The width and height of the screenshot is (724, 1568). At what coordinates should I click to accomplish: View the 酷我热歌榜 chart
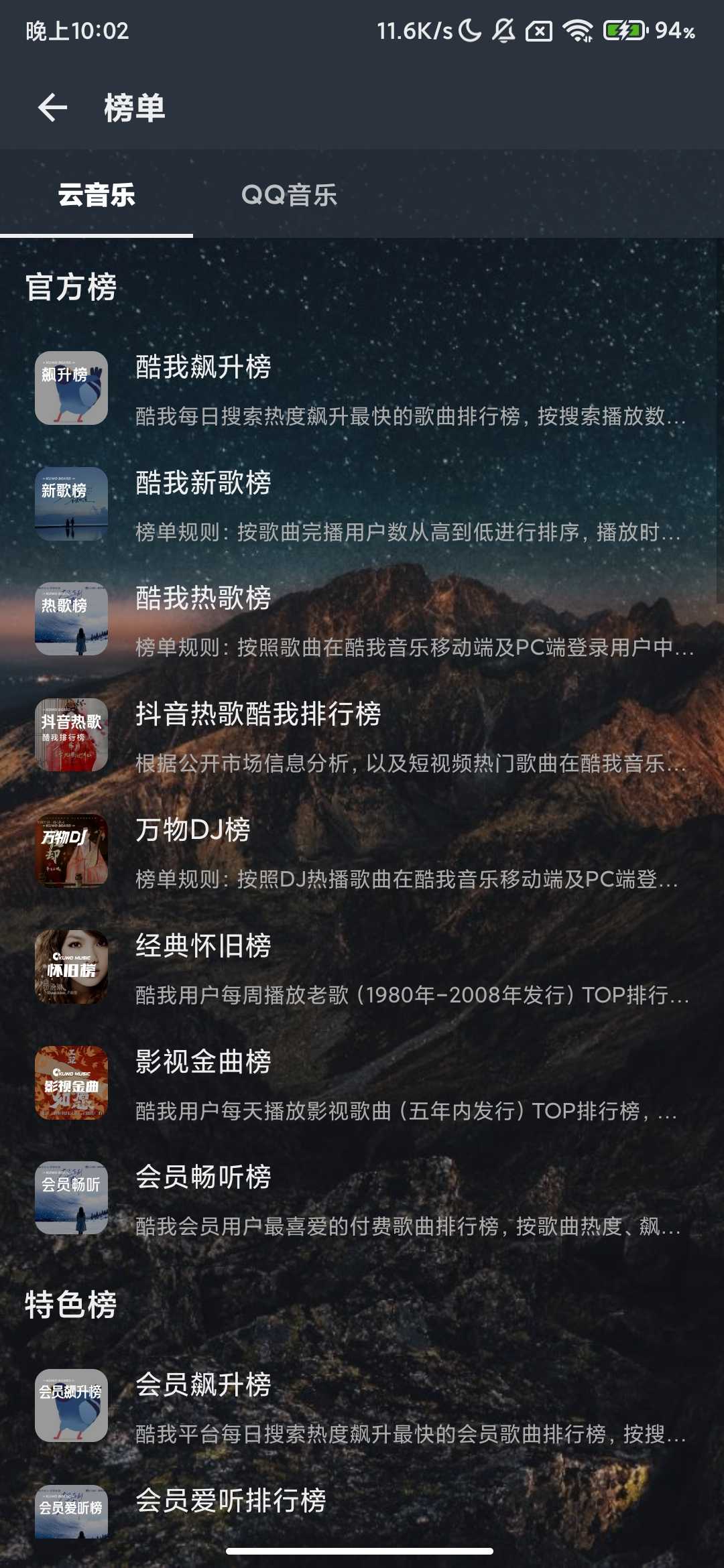pos(362,620)
